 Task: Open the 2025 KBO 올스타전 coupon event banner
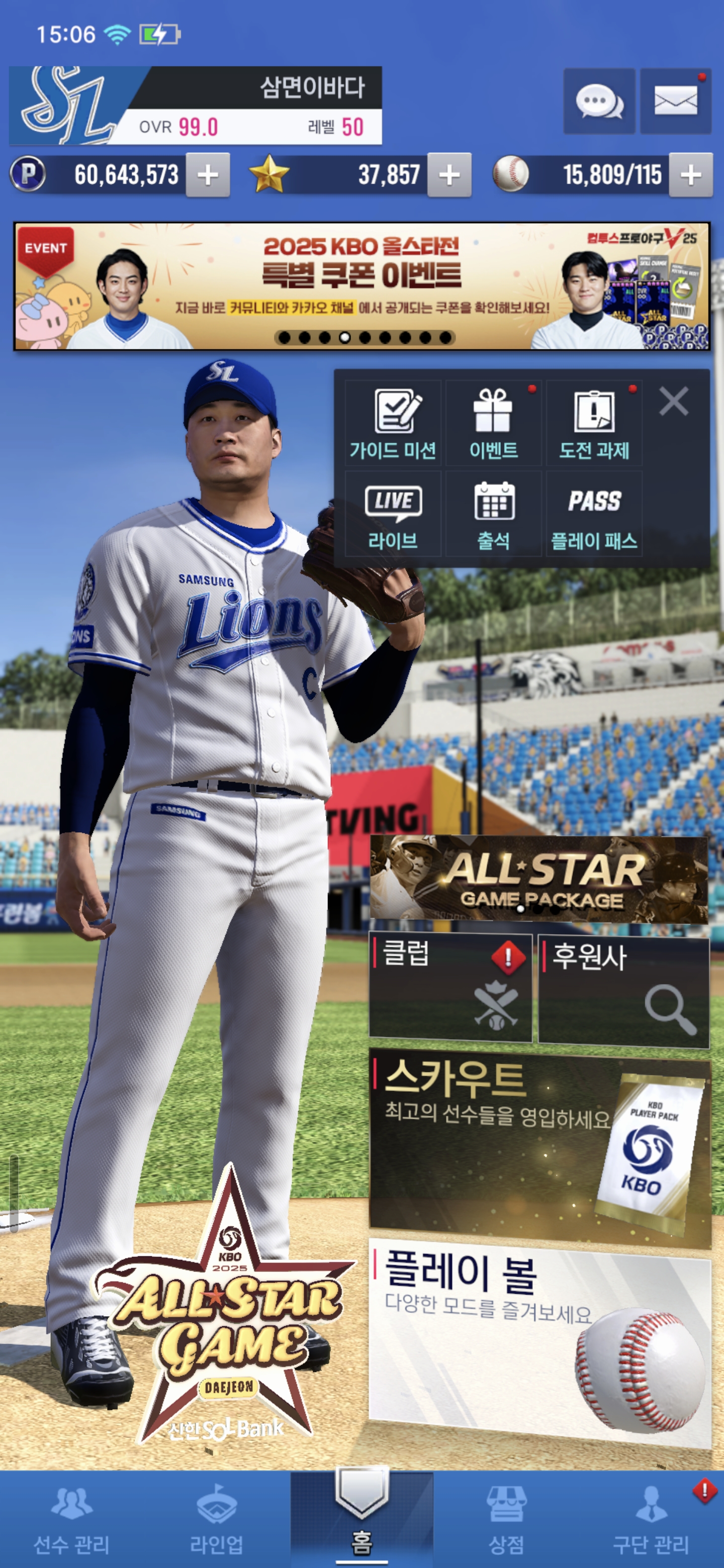tap(361, 286)
